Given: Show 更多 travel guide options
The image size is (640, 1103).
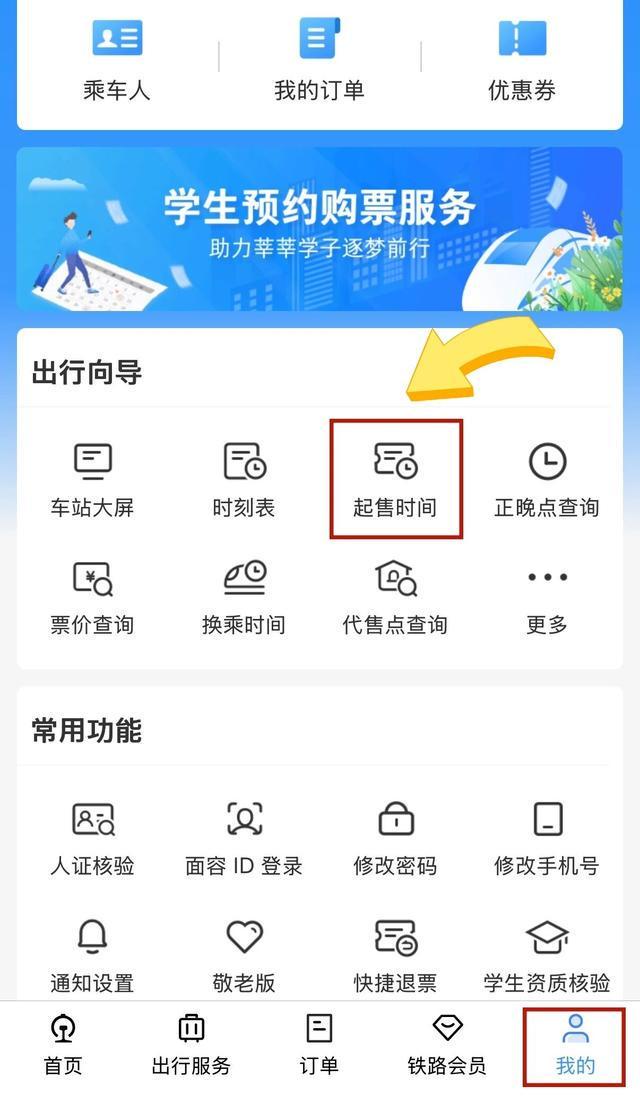Looking at the screenshot, I should pyautogui.click(x=547, y=598).
